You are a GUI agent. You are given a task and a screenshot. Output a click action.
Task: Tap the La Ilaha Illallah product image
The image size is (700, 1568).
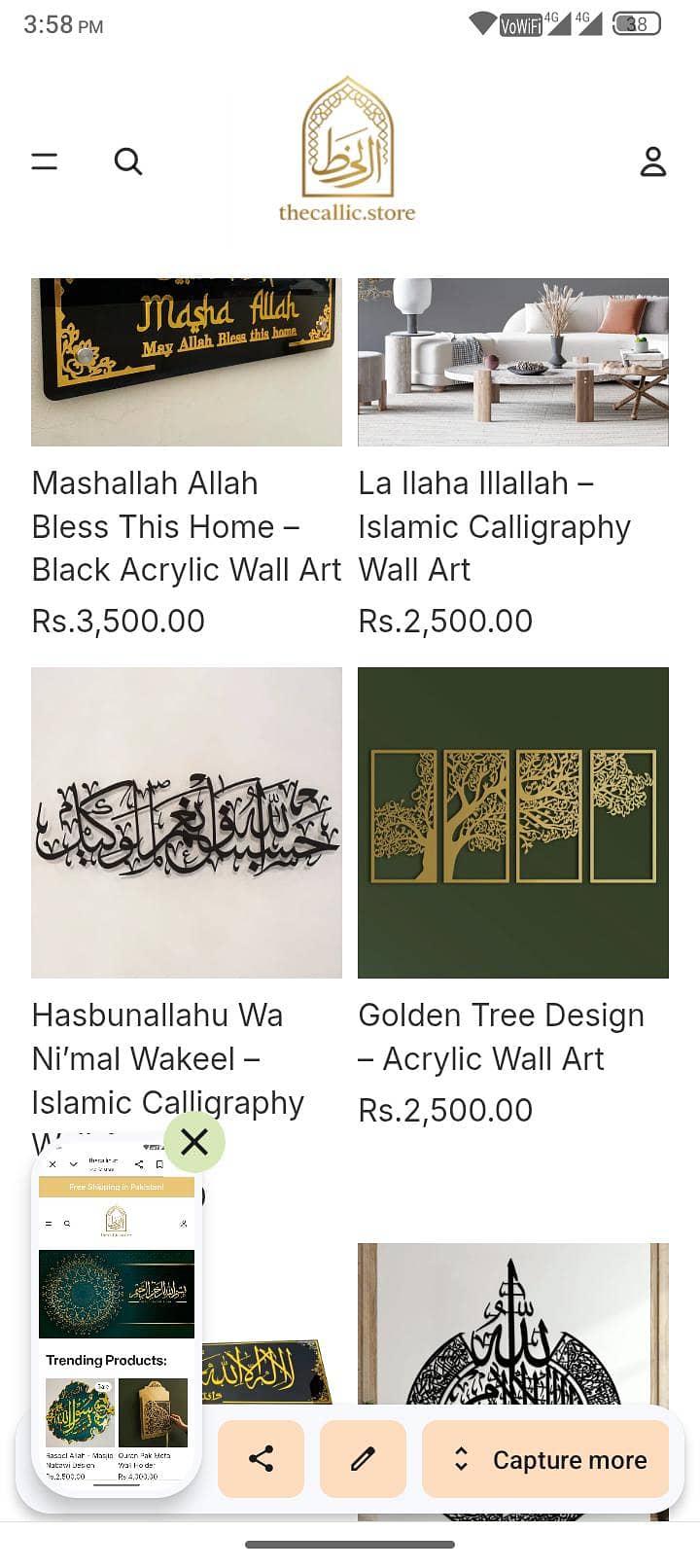(513, 361)
